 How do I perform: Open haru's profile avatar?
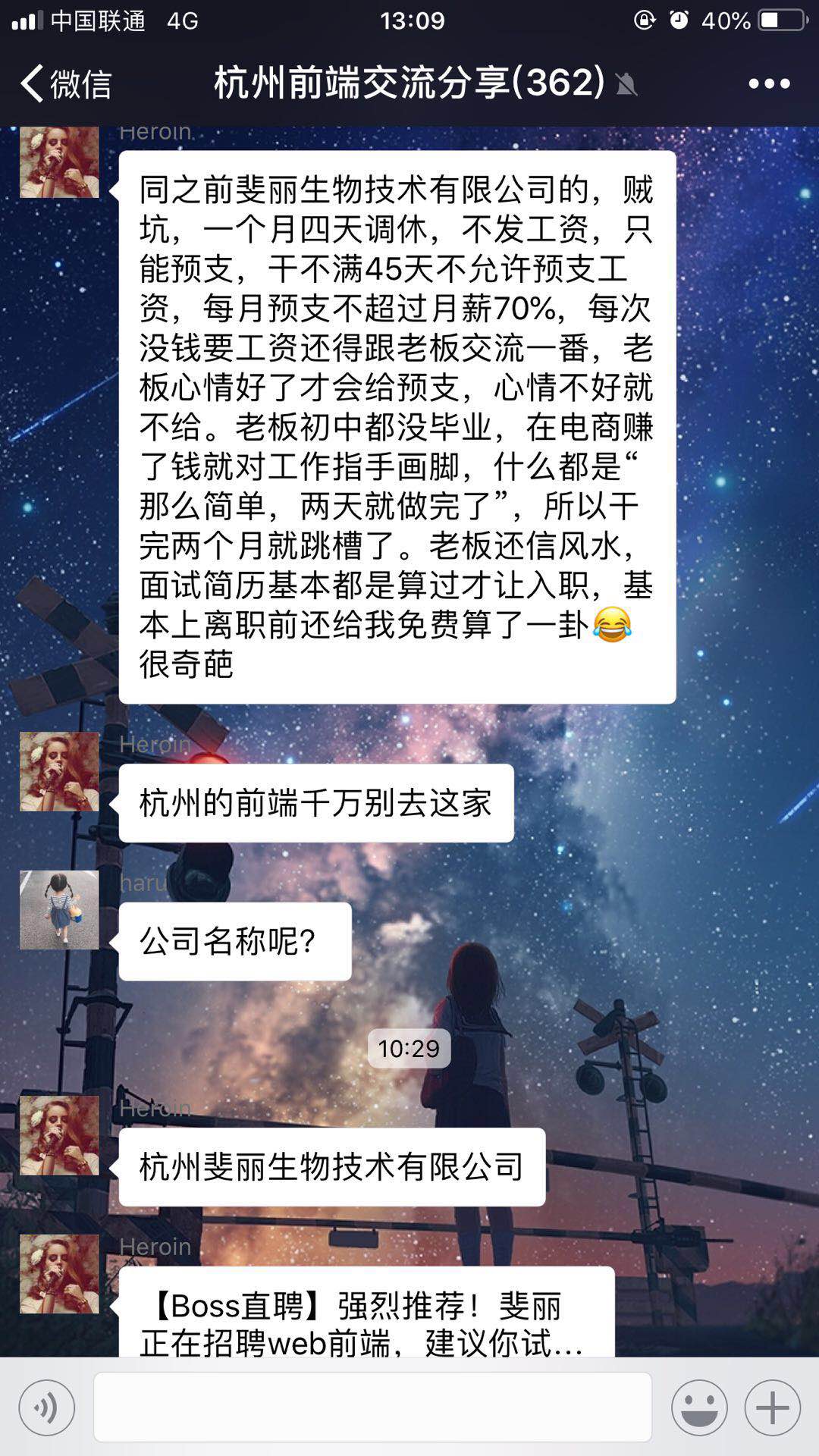59,909
